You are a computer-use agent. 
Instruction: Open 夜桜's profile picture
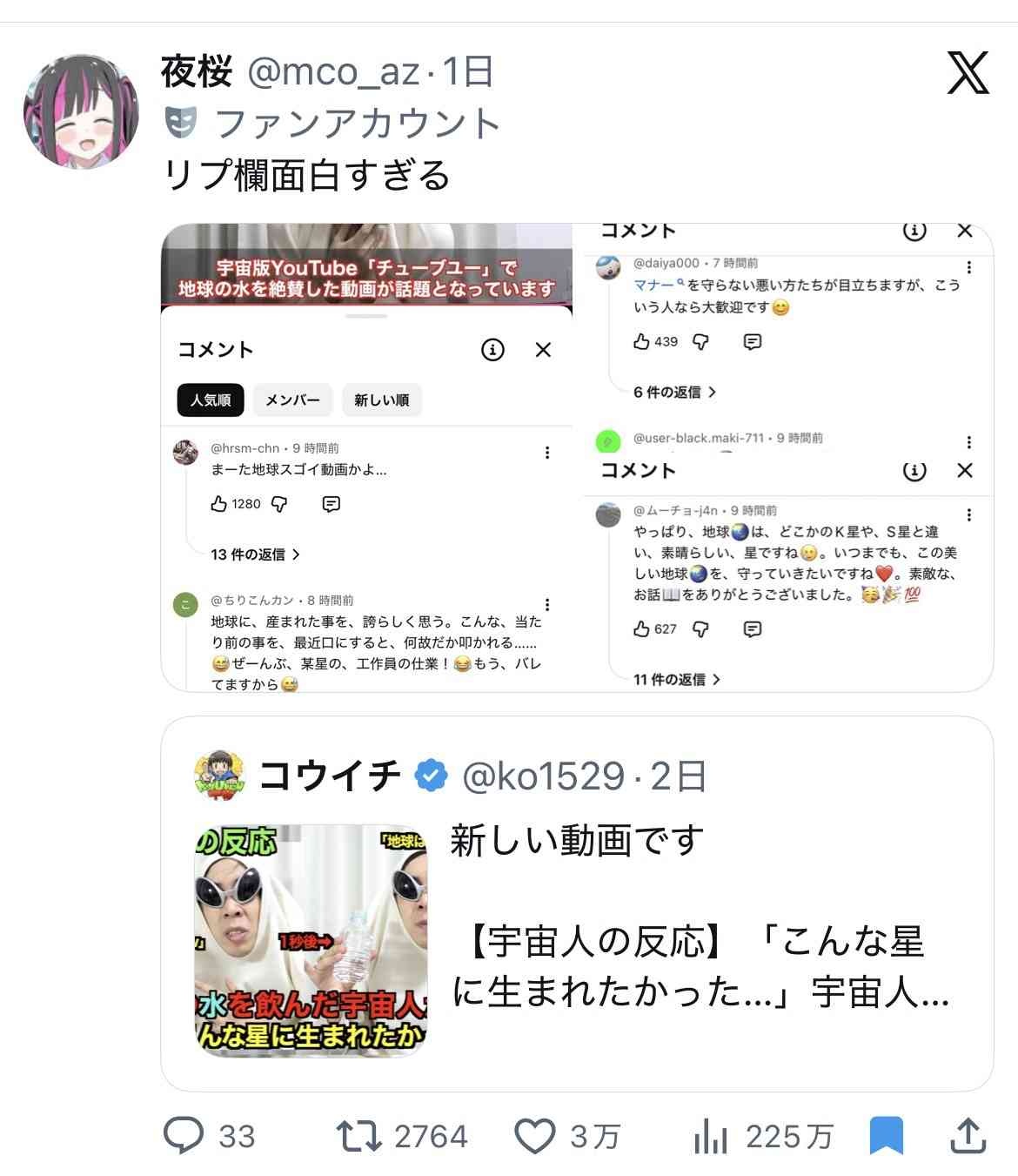(x=81, y=111)
